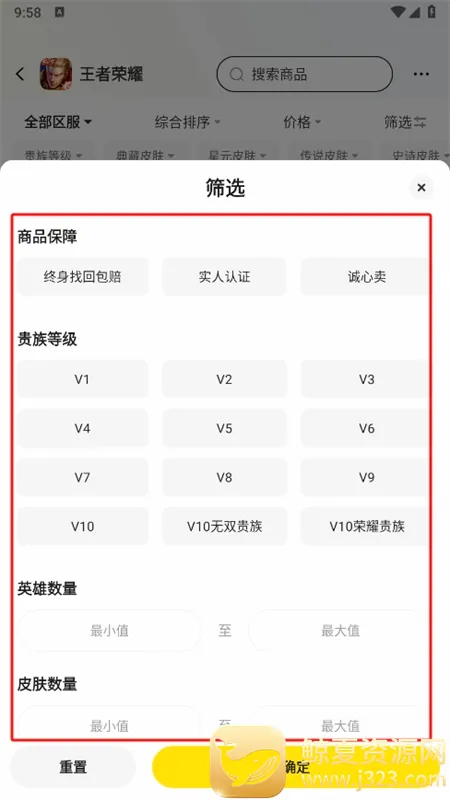Choose V10无双贵族 level
Screen dimensions: 450x800
click(x=224, y=526)
